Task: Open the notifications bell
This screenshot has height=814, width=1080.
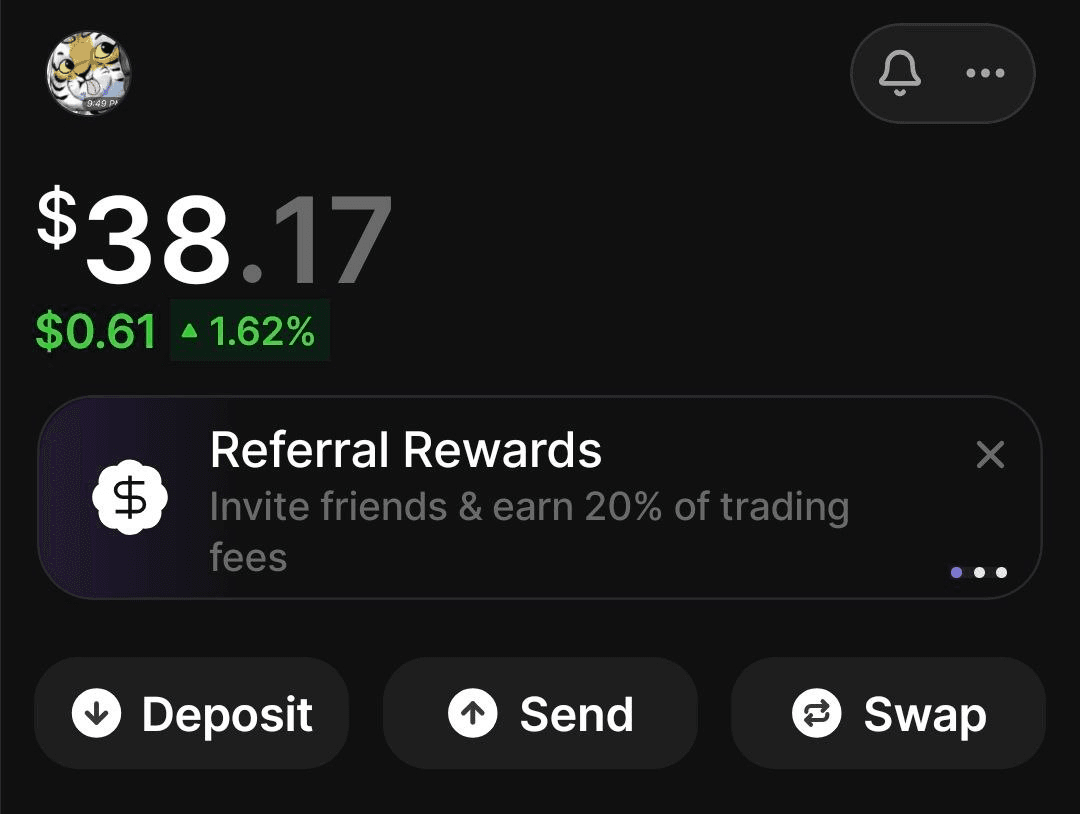Action: coord(899,73)
